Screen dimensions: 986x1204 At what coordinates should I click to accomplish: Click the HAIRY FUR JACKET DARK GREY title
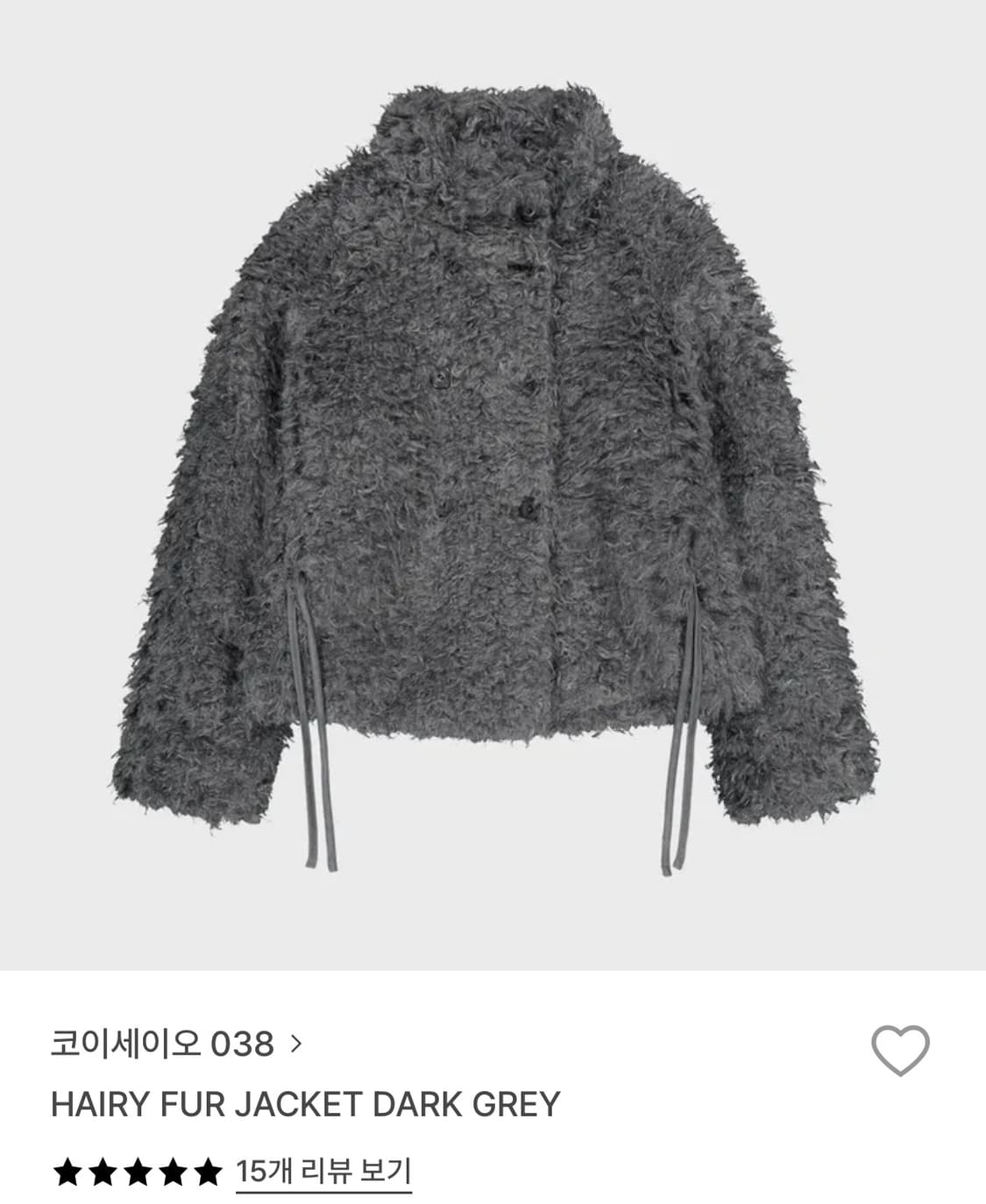[x=307, y=1107]
